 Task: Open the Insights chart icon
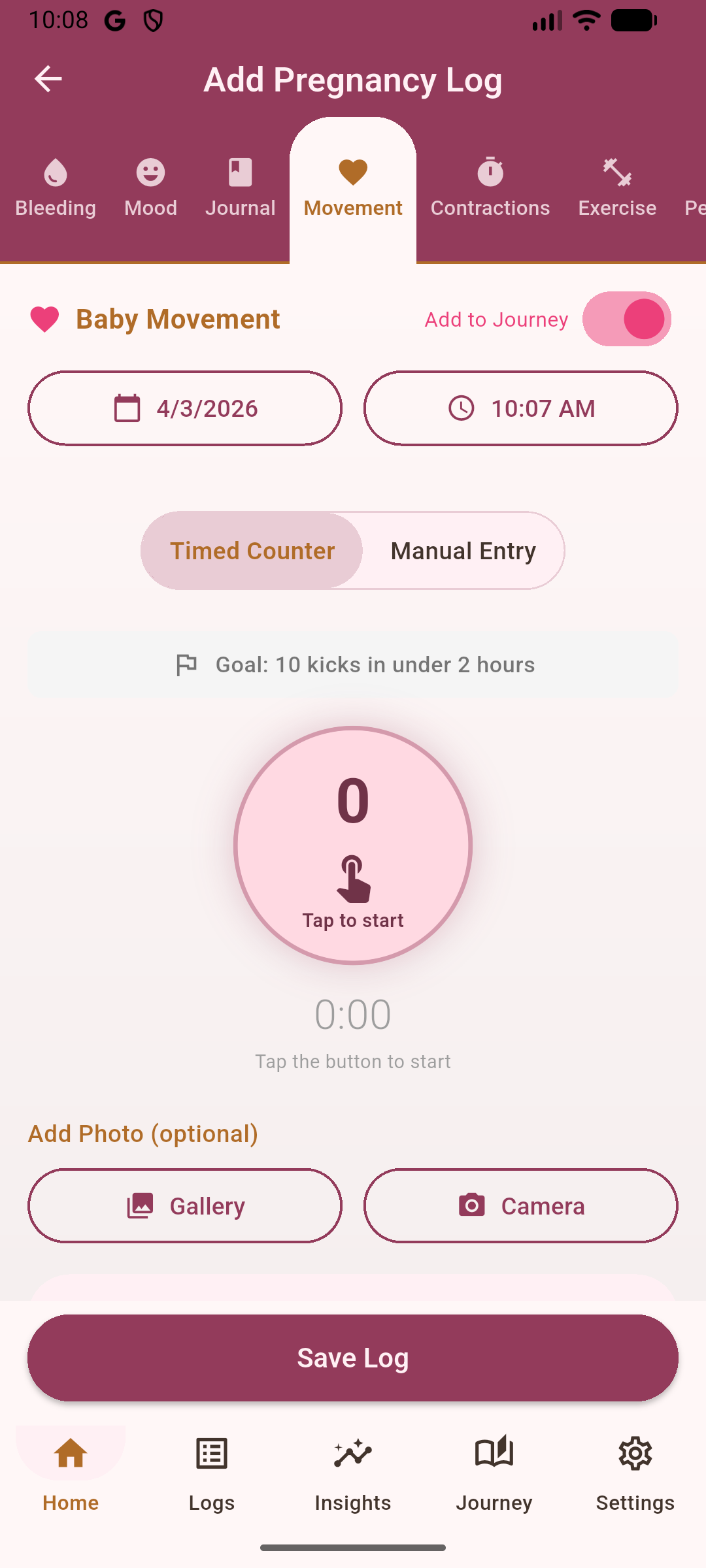pos(352,1454)
